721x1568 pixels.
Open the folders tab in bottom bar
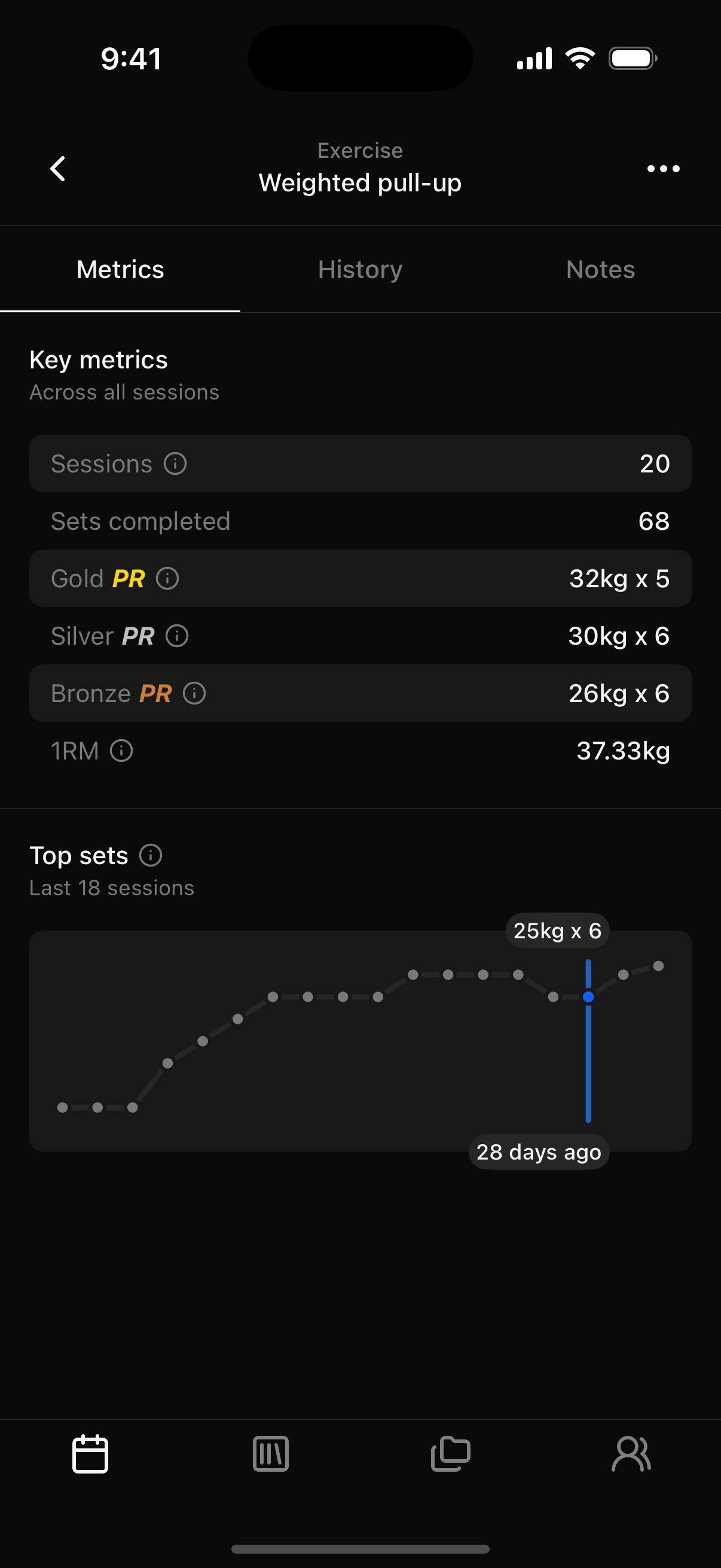click(451, 1454)
